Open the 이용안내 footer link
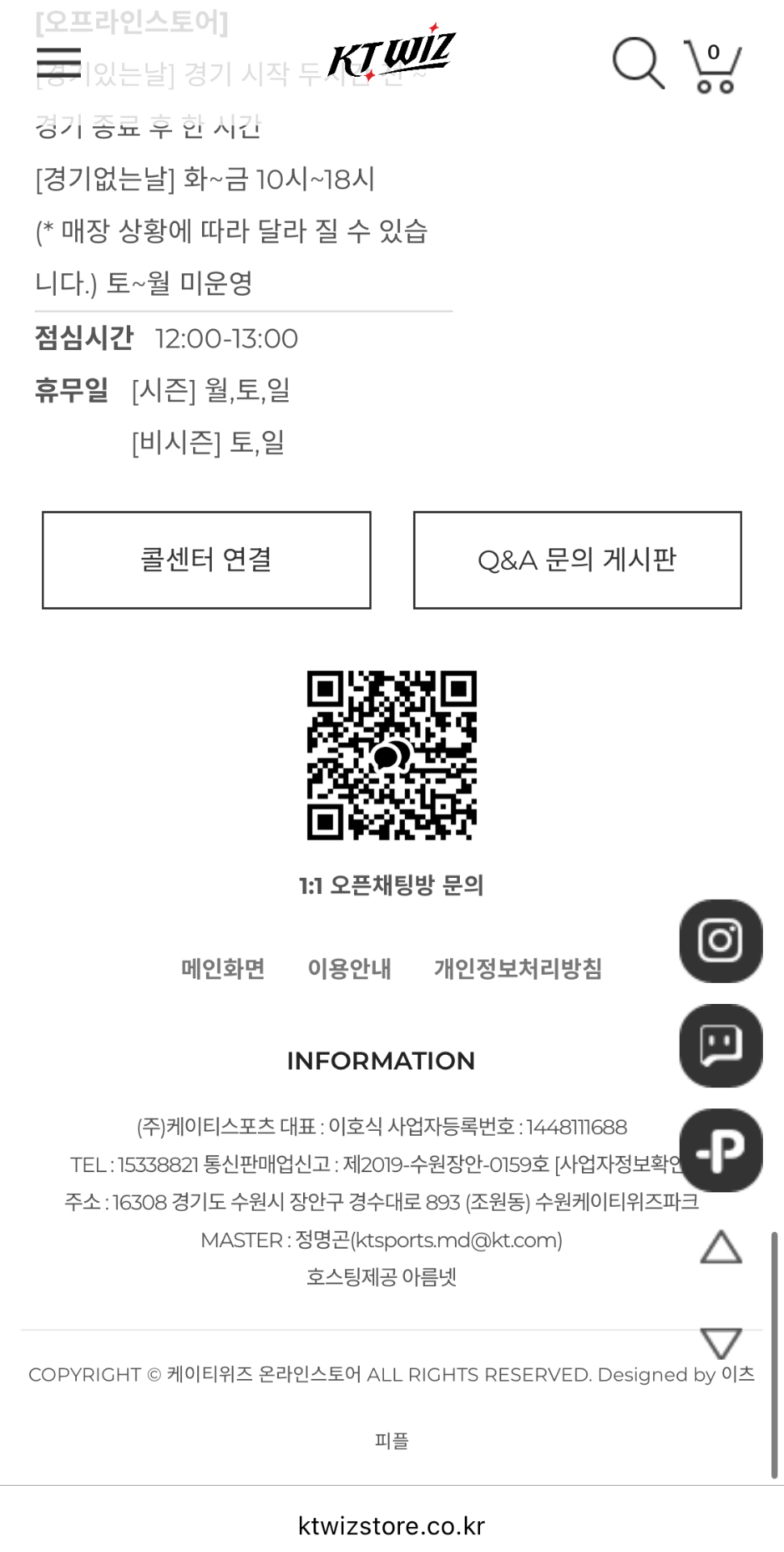The width and height of the screenshot is (784, 1552). coord(349,968)
